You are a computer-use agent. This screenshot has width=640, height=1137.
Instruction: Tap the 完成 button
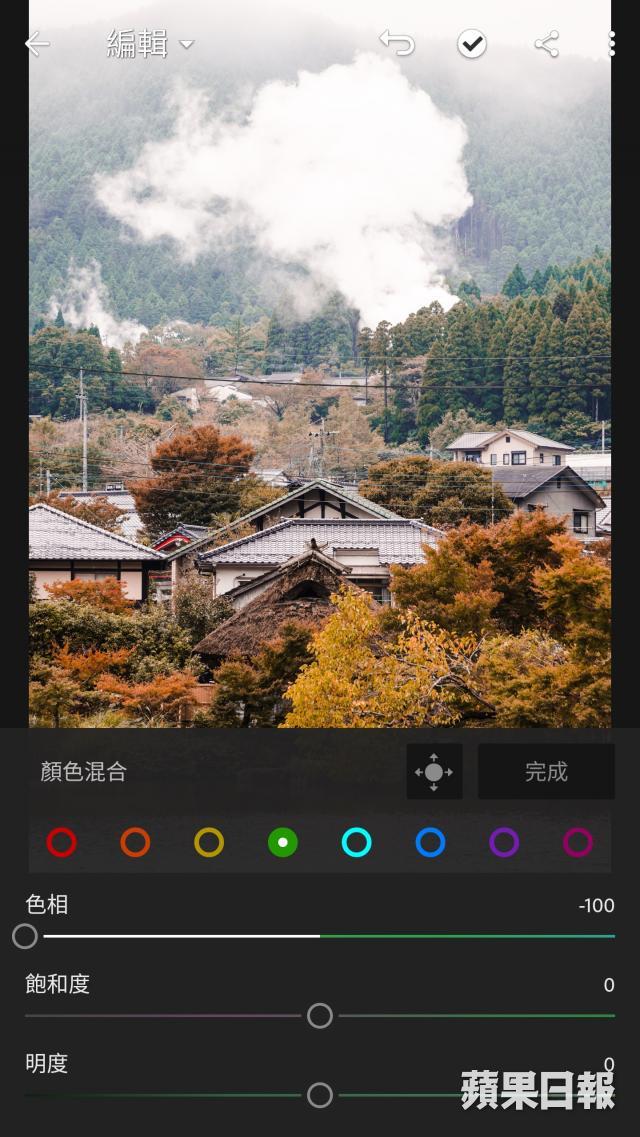(x=546, y=772)
